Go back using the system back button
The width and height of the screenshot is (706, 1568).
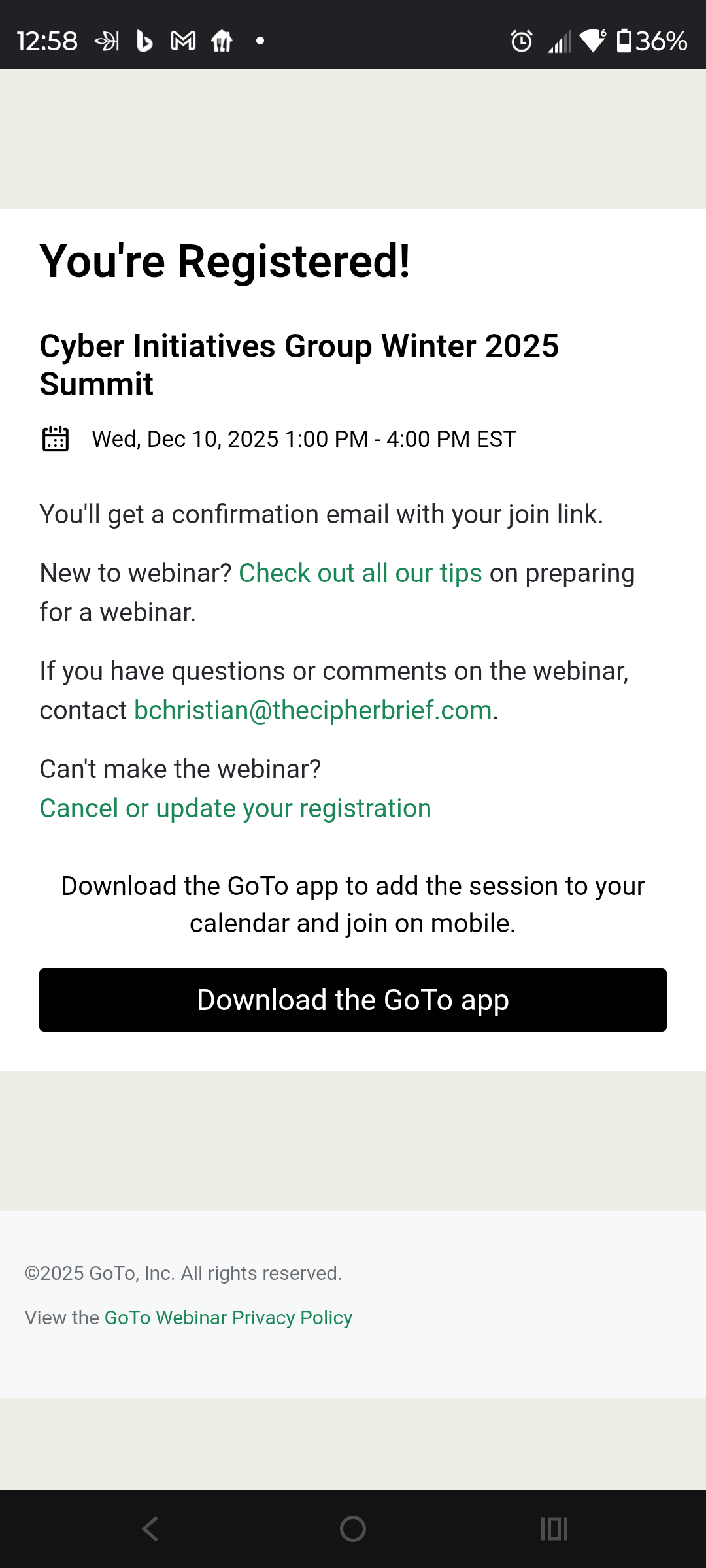point(150,1529)
